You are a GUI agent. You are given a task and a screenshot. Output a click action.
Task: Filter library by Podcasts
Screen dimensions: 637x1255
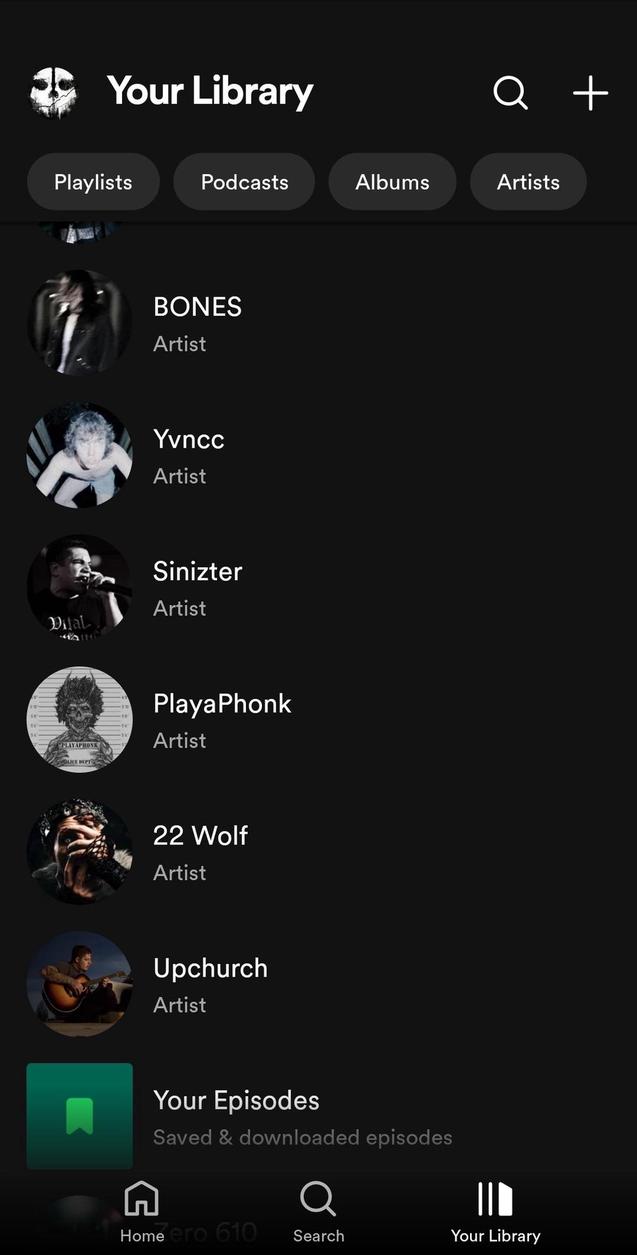click(244, 182)
